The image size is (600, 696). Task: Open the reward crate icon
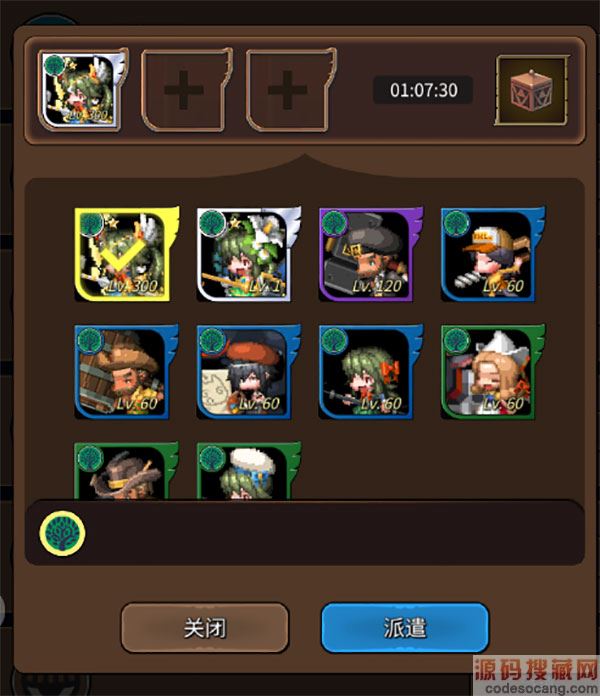coord(524,91)
